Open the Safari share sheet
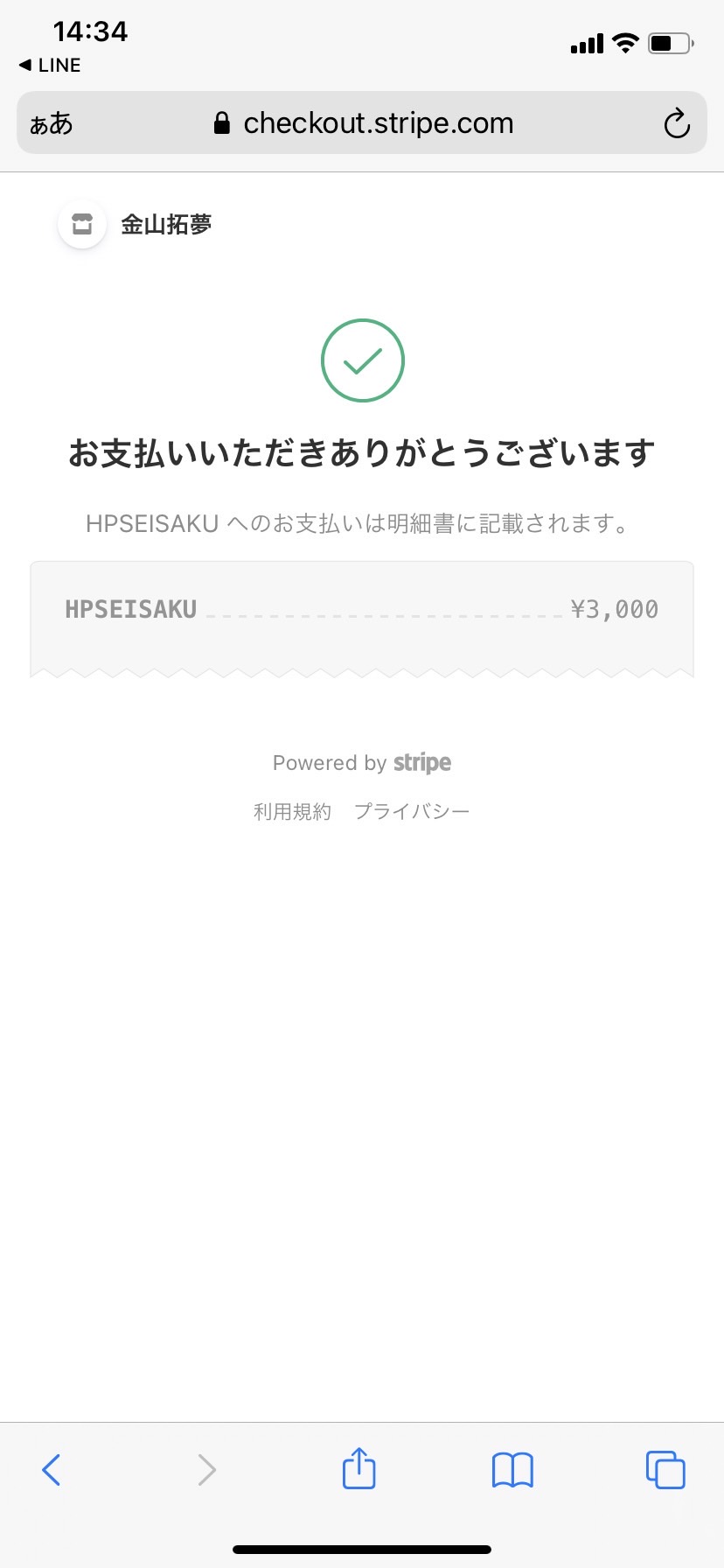724x1568 pixels. click(359, 1467)
